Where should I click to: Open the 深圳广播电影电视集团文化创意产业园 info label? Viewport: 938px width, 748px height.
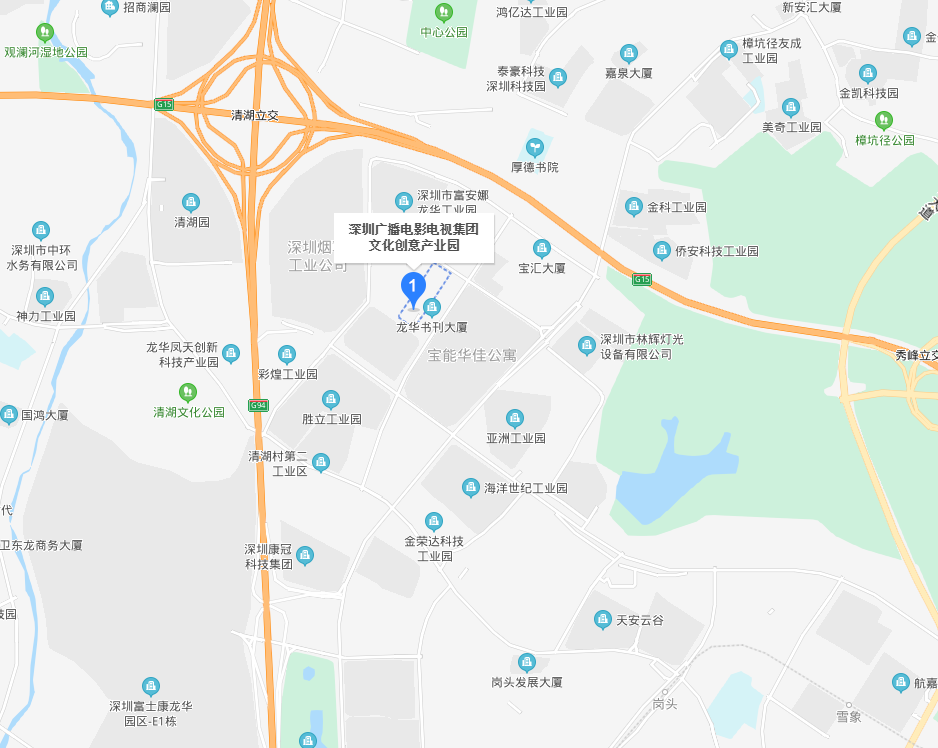(413, 237)
